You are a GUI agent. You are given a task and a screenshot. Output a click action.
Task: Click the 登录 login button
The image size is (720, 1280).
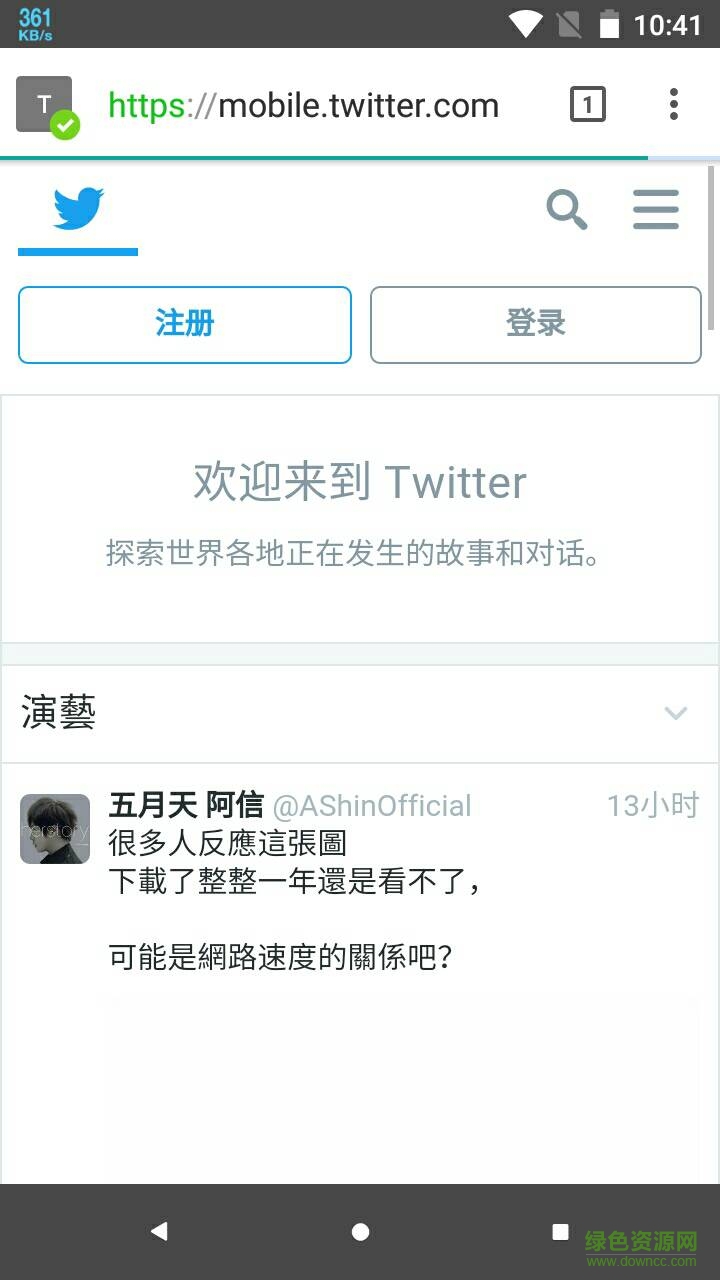click(x=535, y=324)
